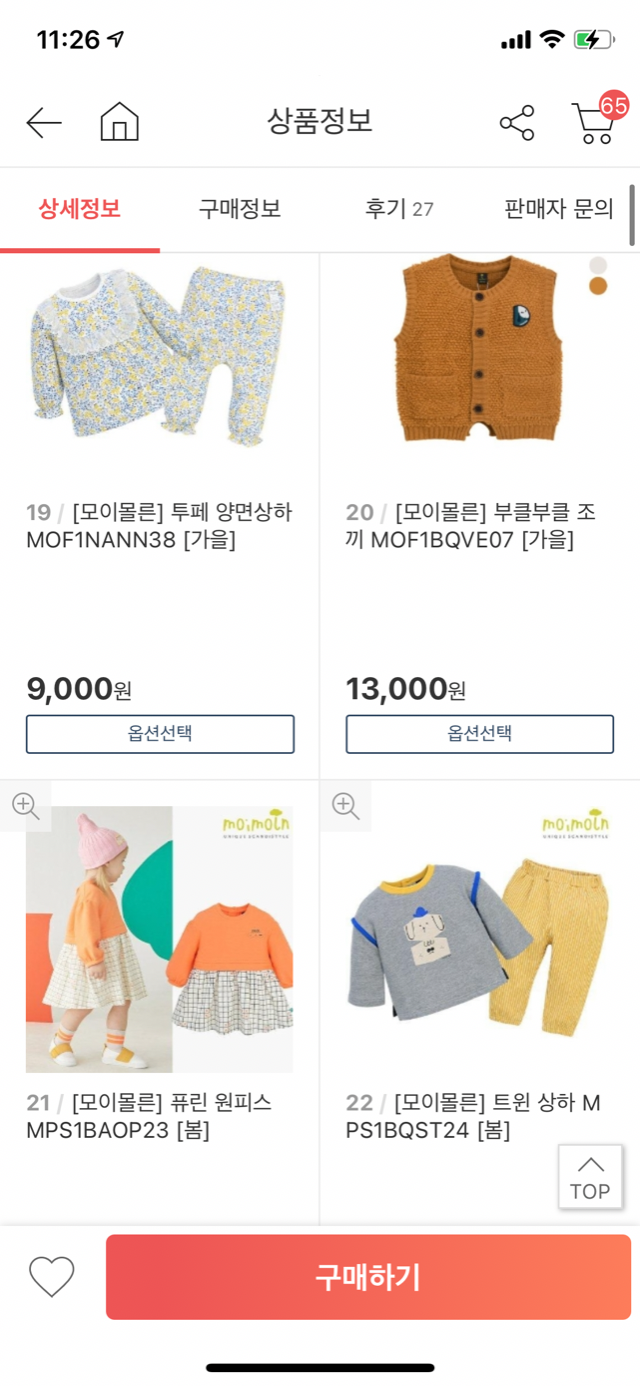Switch to the 판매자 문의 tab
The width and height of the screenshot is (640, 1386).
tap(558, 209)
